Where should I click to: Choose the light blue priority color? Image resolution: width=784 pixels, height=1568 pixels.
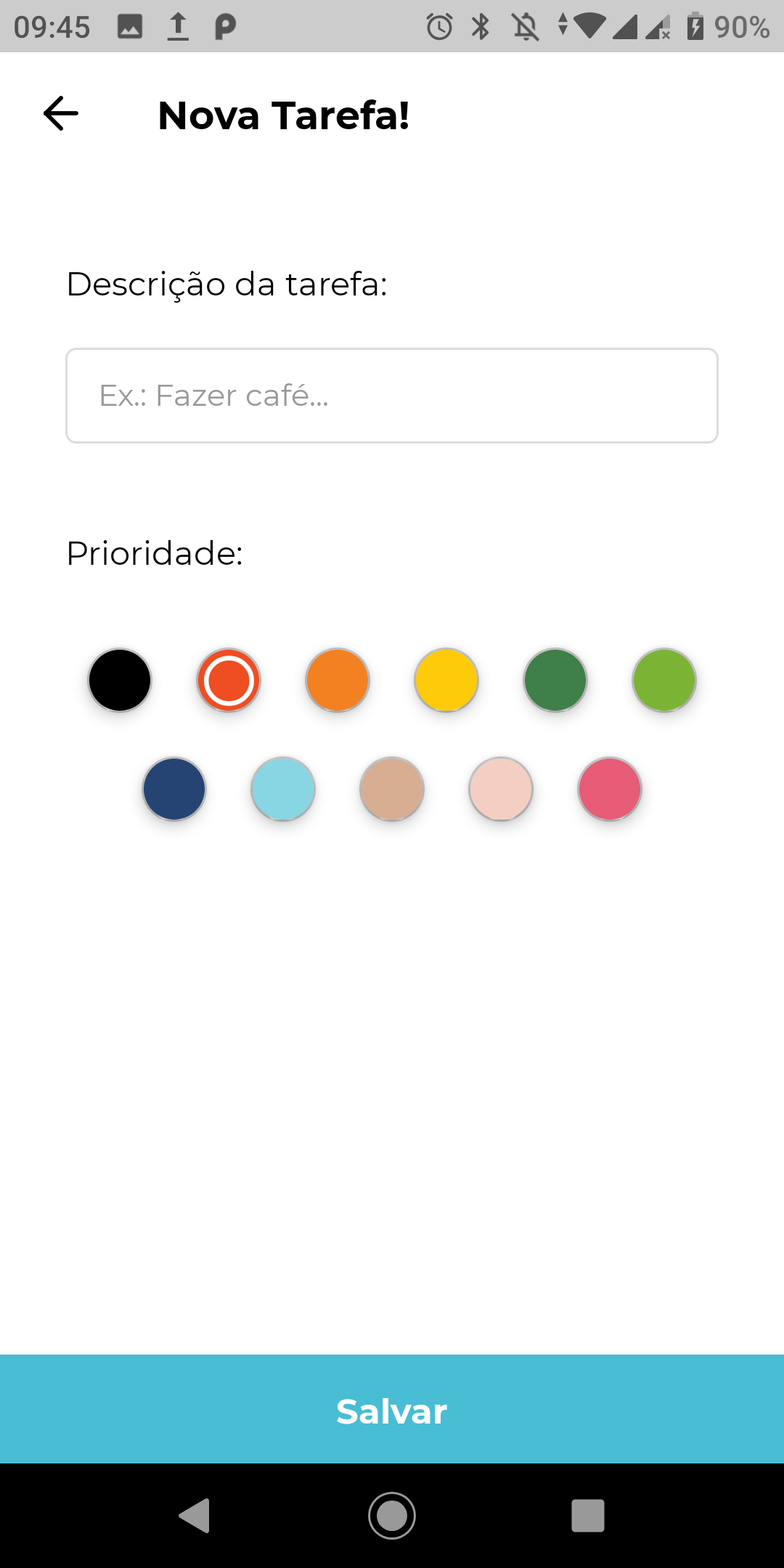283,789
